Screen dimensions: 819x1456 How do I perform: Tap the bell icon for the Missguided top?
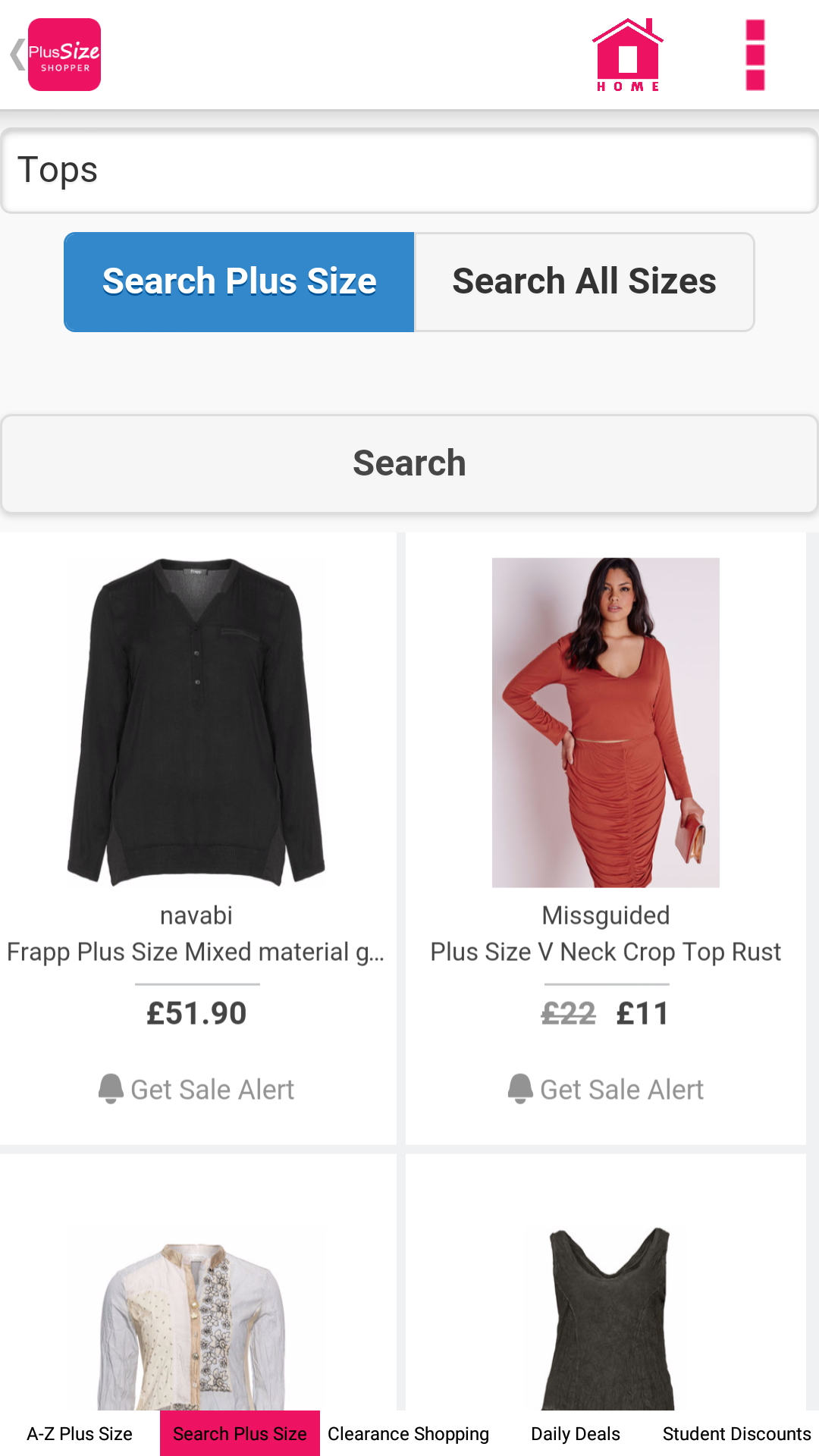click(521, 1088)
